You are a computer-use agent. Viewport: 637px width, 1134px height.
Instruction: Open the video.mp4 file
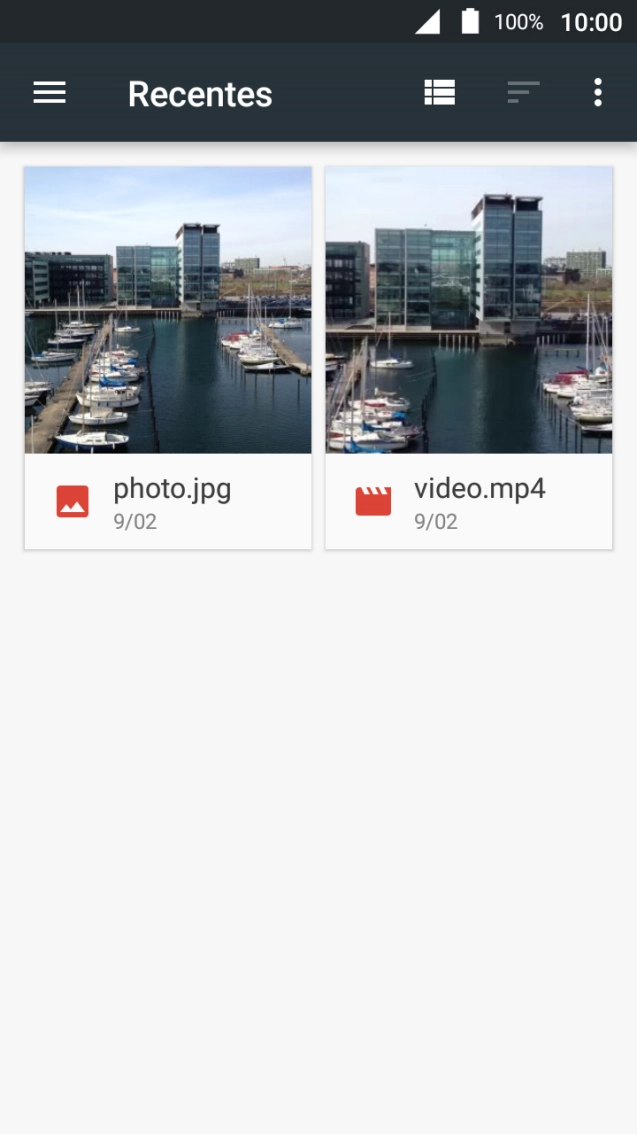469,357
